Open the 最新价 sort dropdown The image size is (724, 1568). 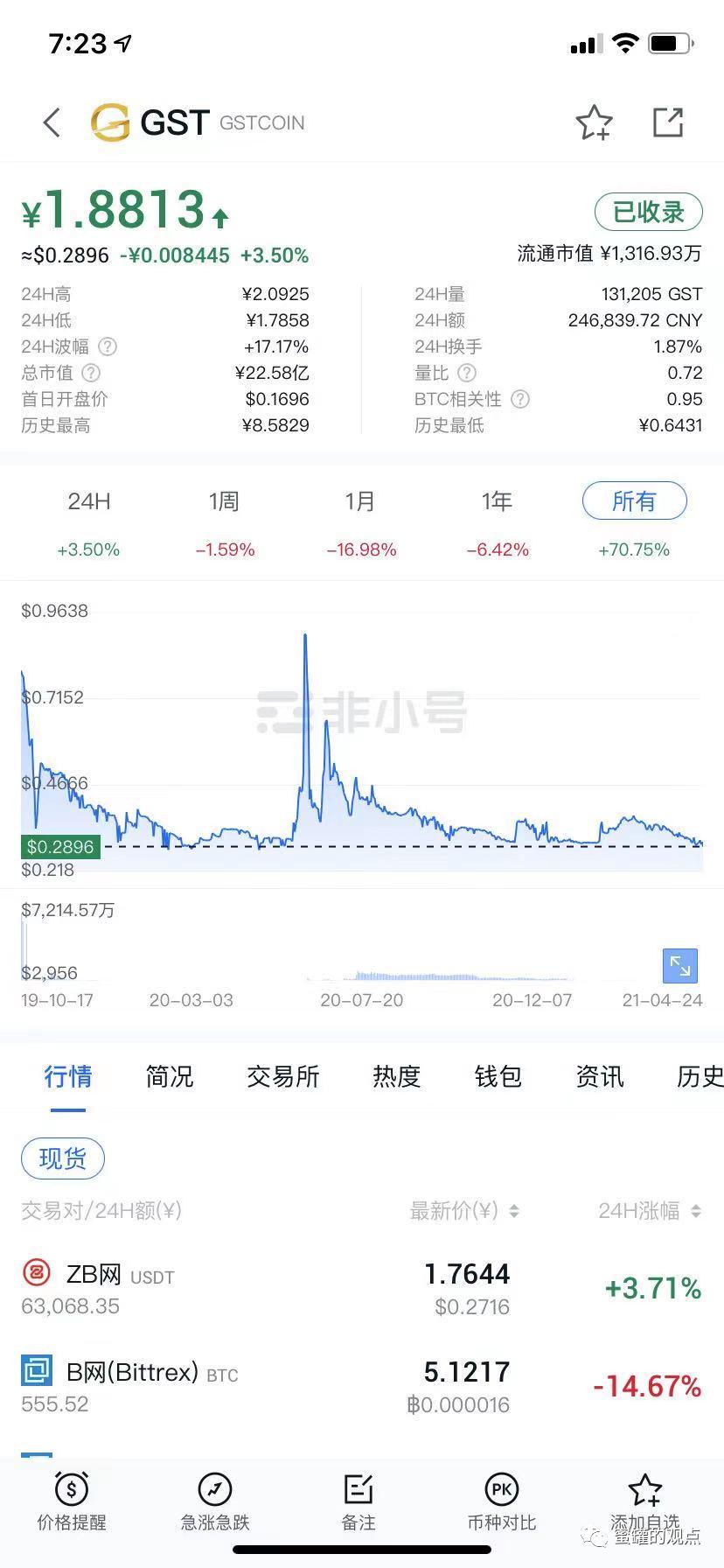click(x=462, y=1211)
